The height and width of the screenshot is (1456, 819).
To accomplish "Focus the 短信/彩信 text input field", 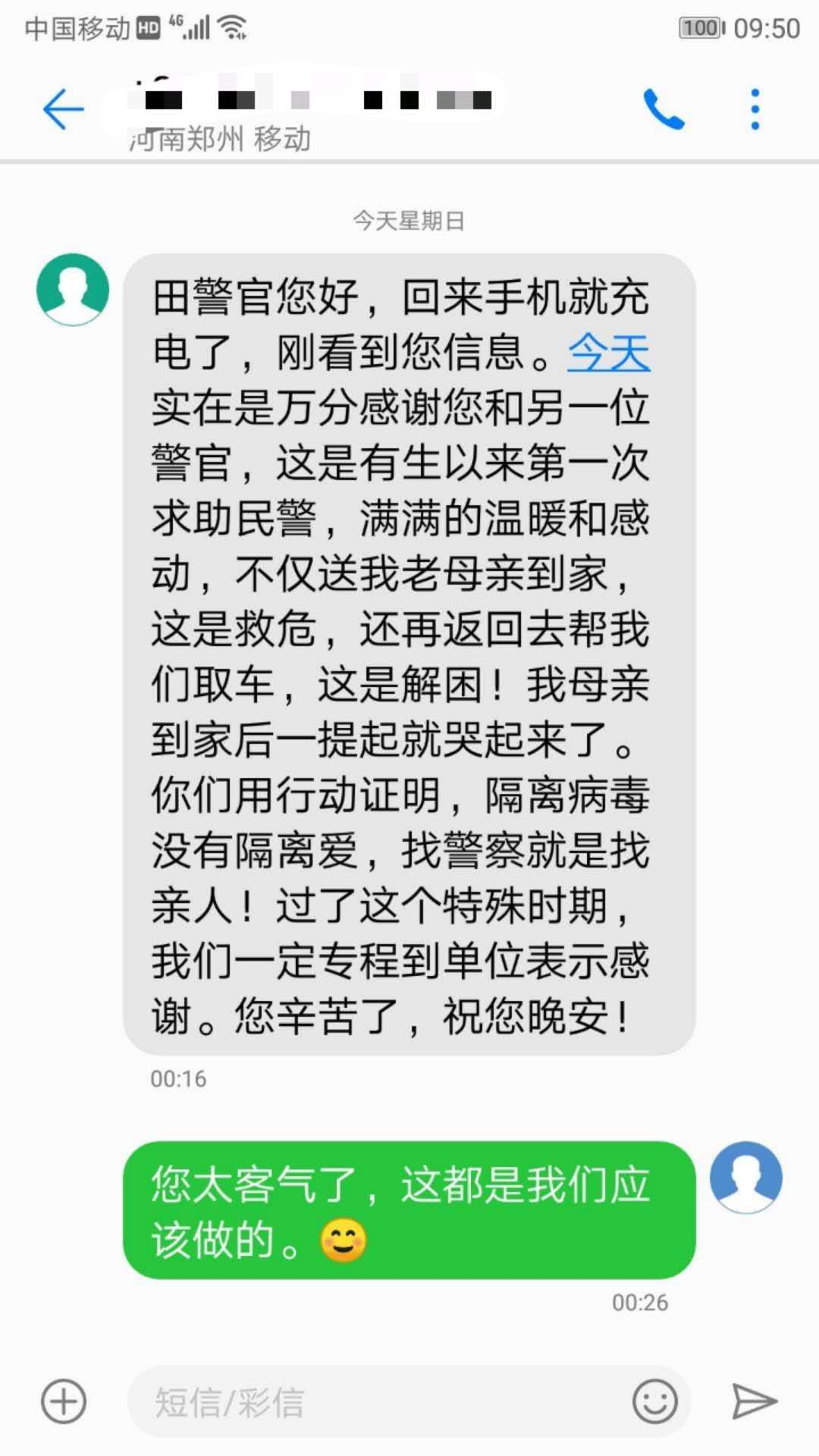I will tap(379, 1401).
